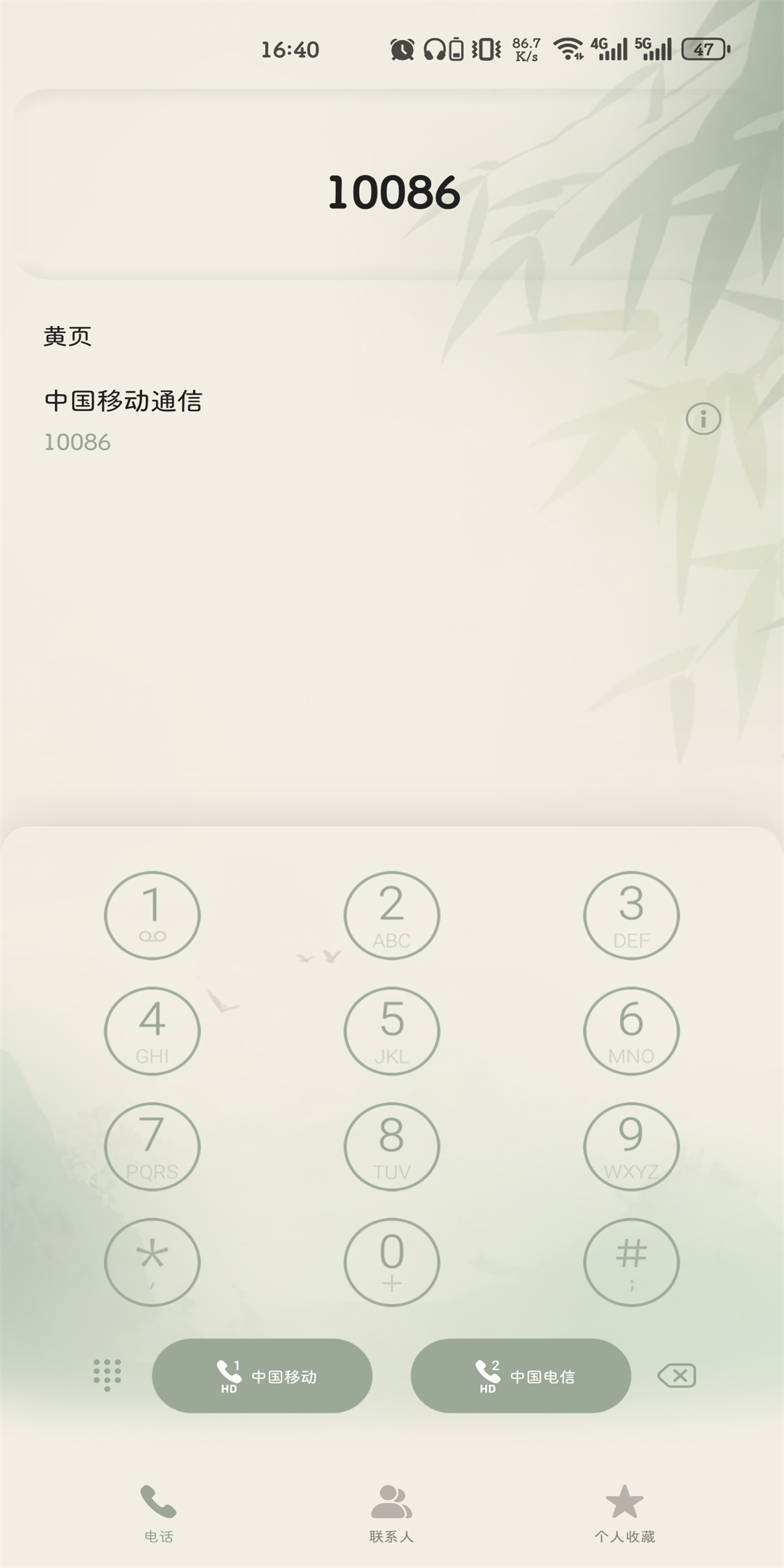Call using SIM 1 中国移动
This screenshot has height=1568, width=784.
(262, 1376)
